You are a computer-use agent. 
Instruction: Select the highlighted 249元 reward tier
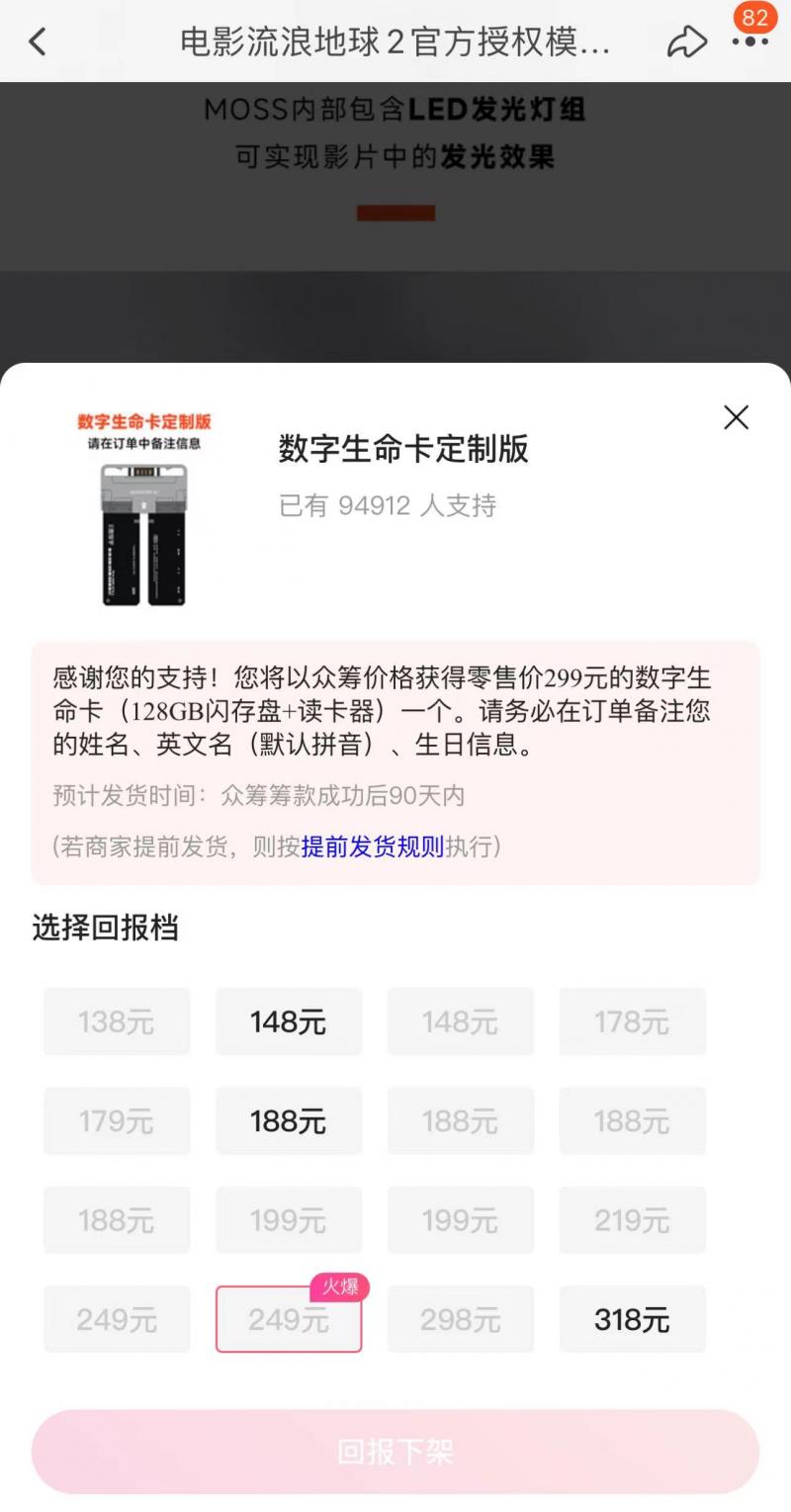click(289, 1319)
